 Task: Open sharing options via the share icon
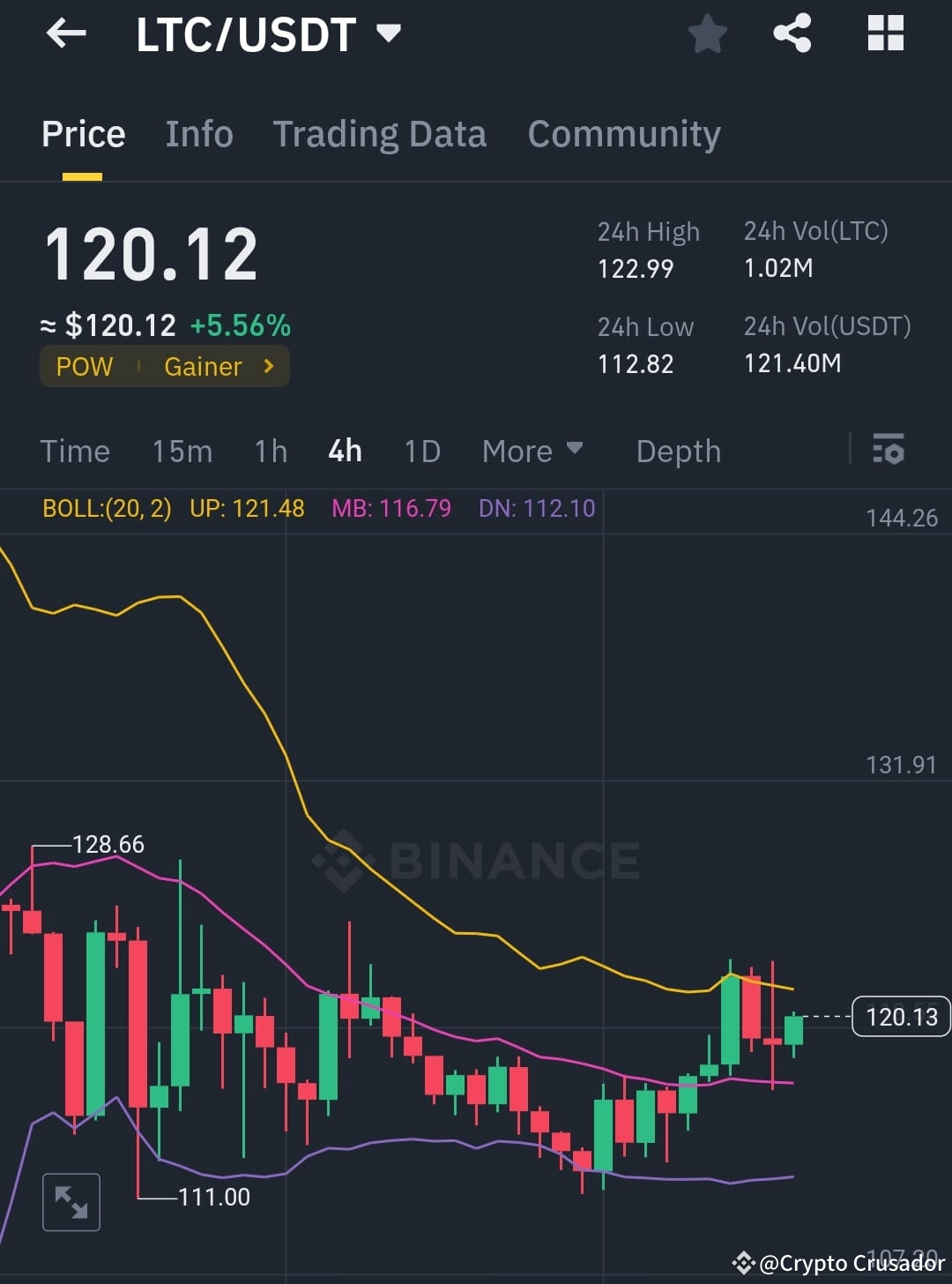pyautogui.click(x=792, y=34)
